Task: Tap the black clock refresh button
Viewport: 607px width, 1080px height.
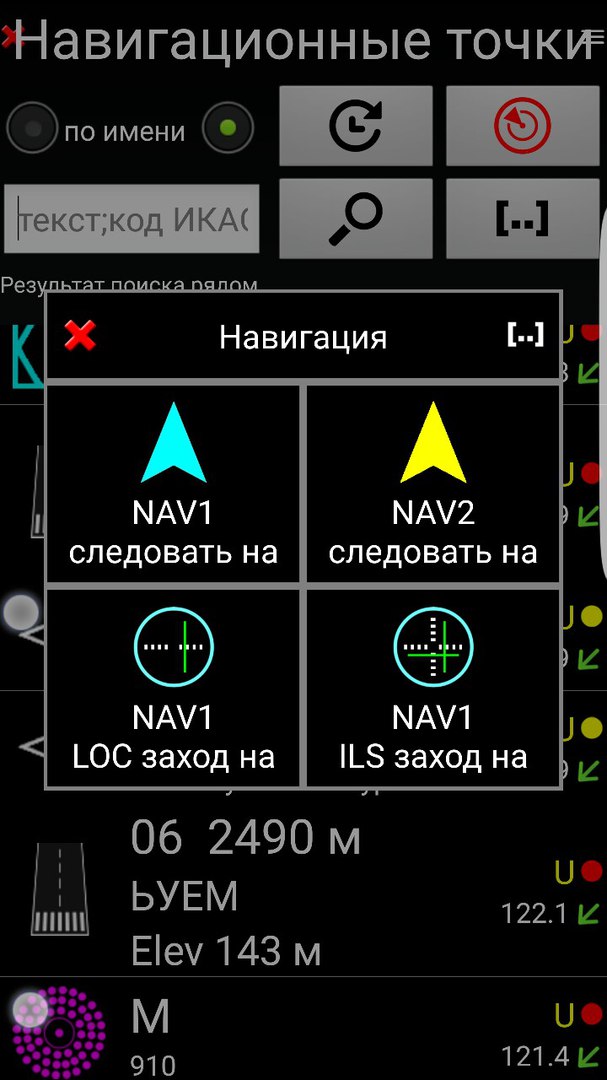Action: (355, 126)
